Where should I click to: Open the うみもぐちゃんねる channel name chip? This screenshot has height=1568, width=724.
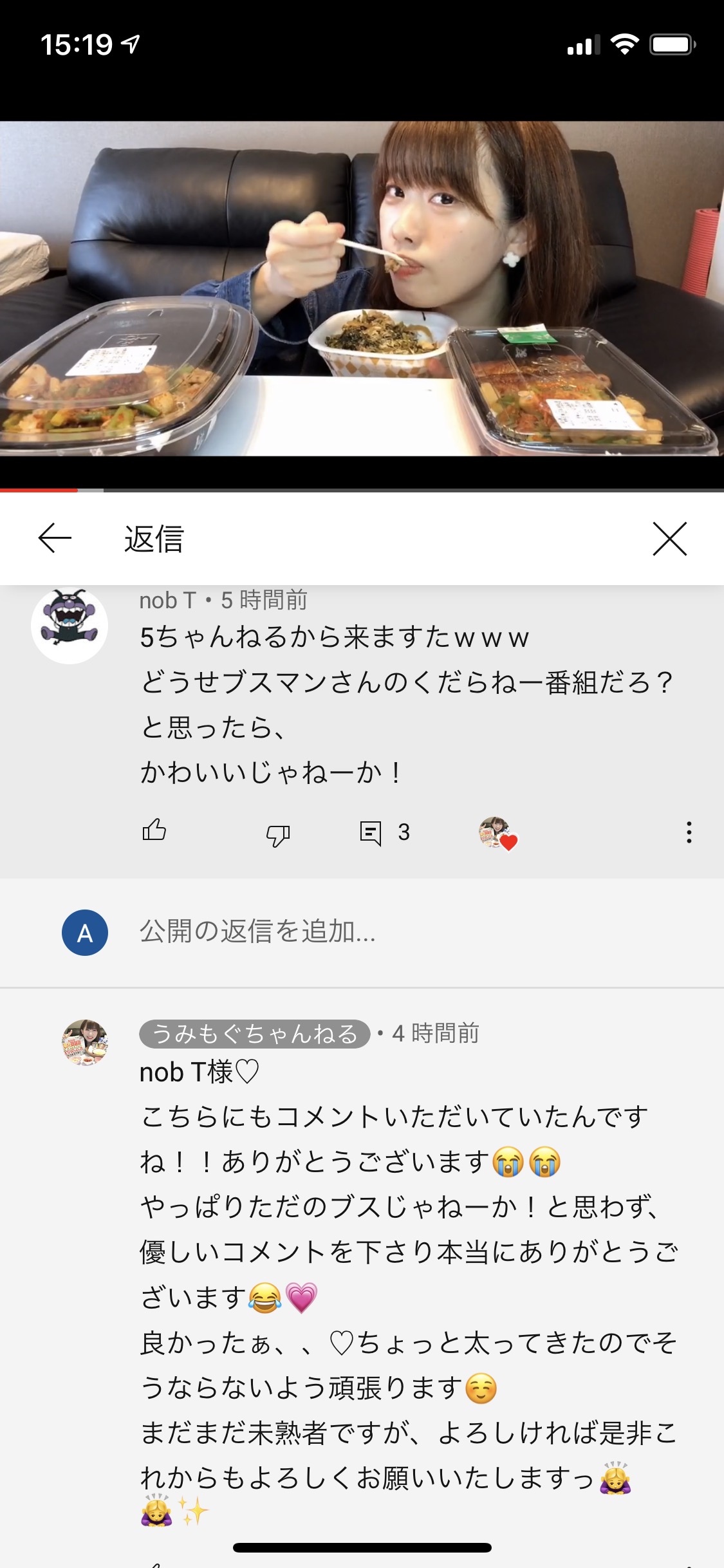click(x=255, y=1033)
